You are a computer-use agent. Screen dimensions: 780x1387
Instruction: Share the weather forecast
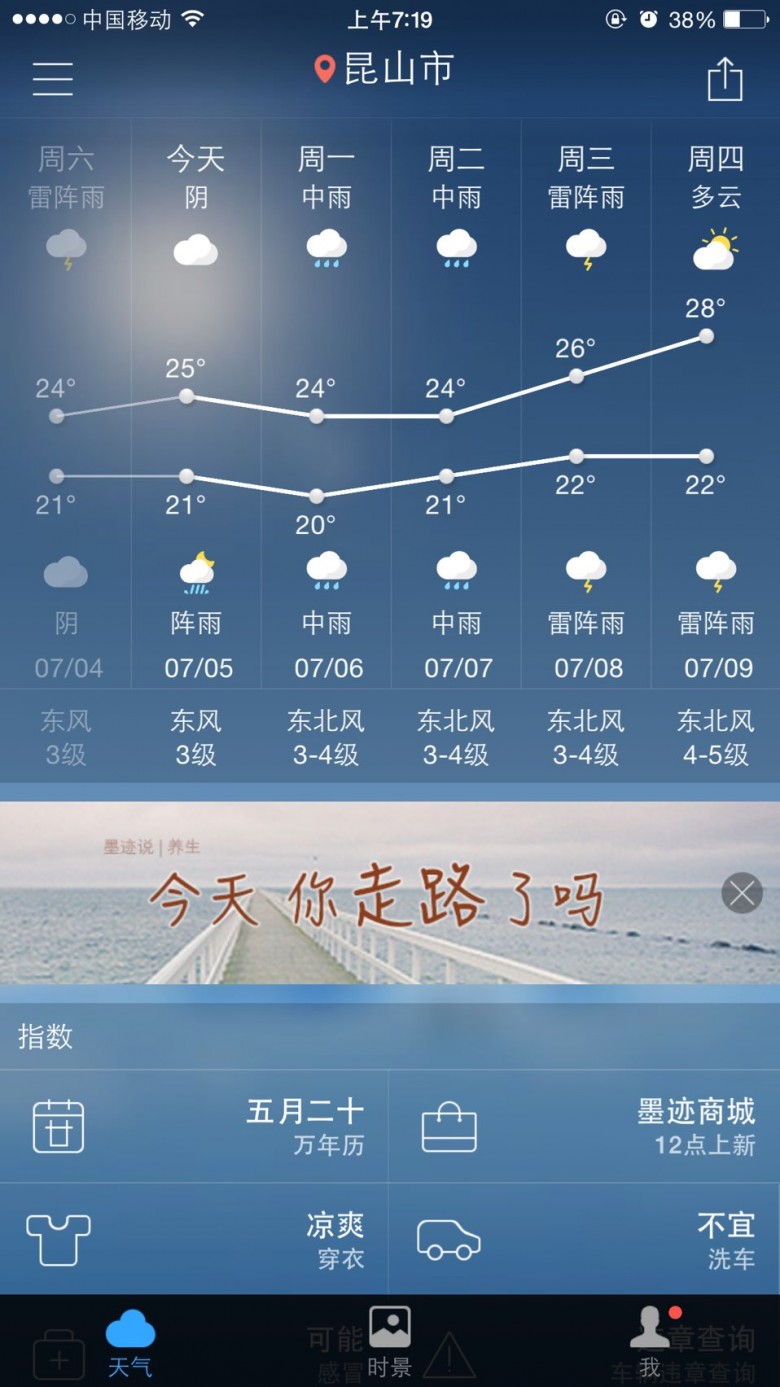click(x=725, y=78)
